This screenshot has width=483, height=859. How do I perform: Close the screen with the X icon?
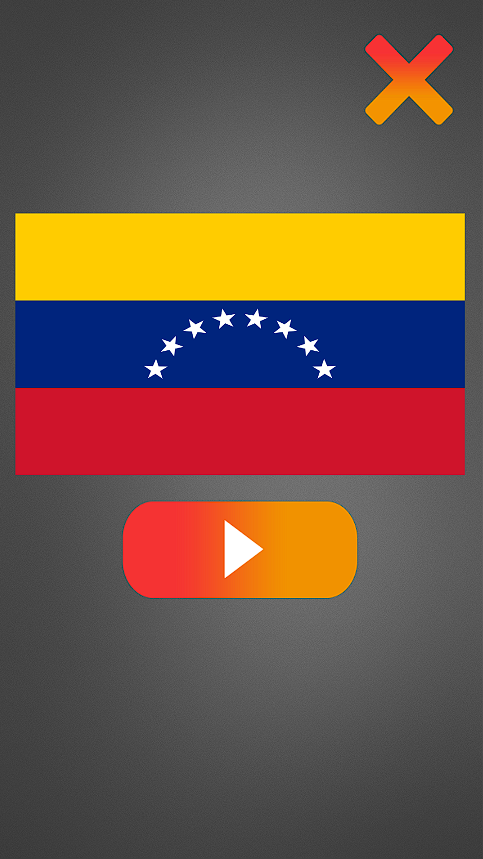pyautogui.click(x=409, y=79)
